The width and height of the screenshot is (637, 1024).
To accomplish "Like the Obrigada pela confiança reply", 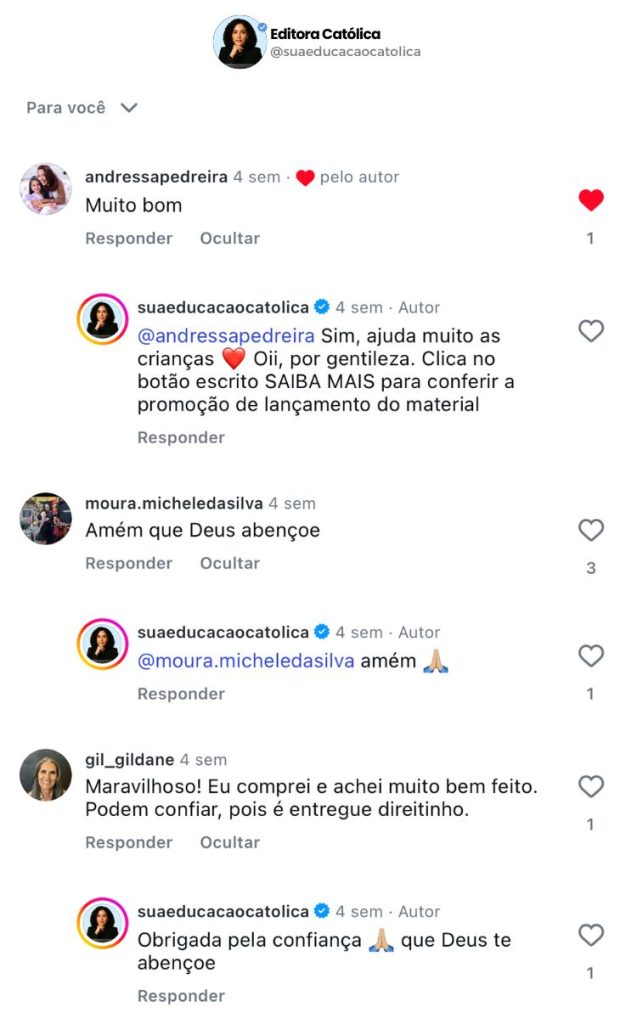I will [x=591, y=935].
